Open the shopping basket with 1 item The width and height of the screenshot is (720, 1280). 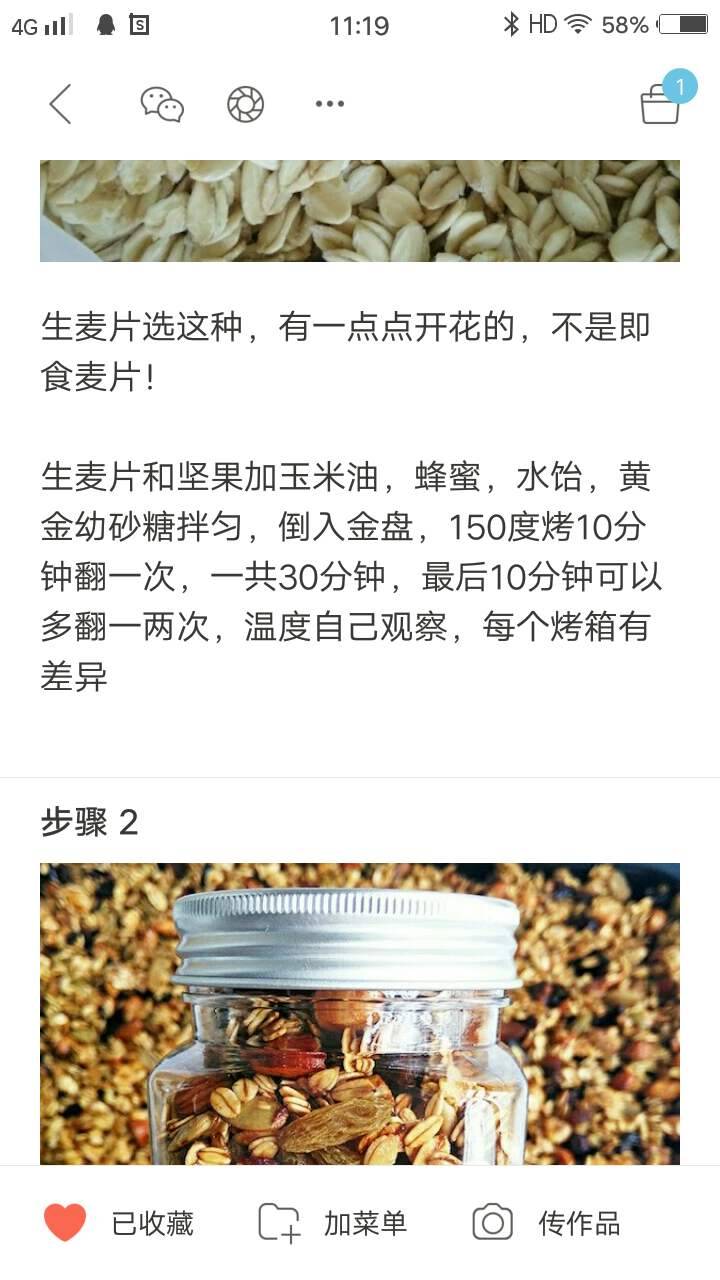[x=661, y=102]
